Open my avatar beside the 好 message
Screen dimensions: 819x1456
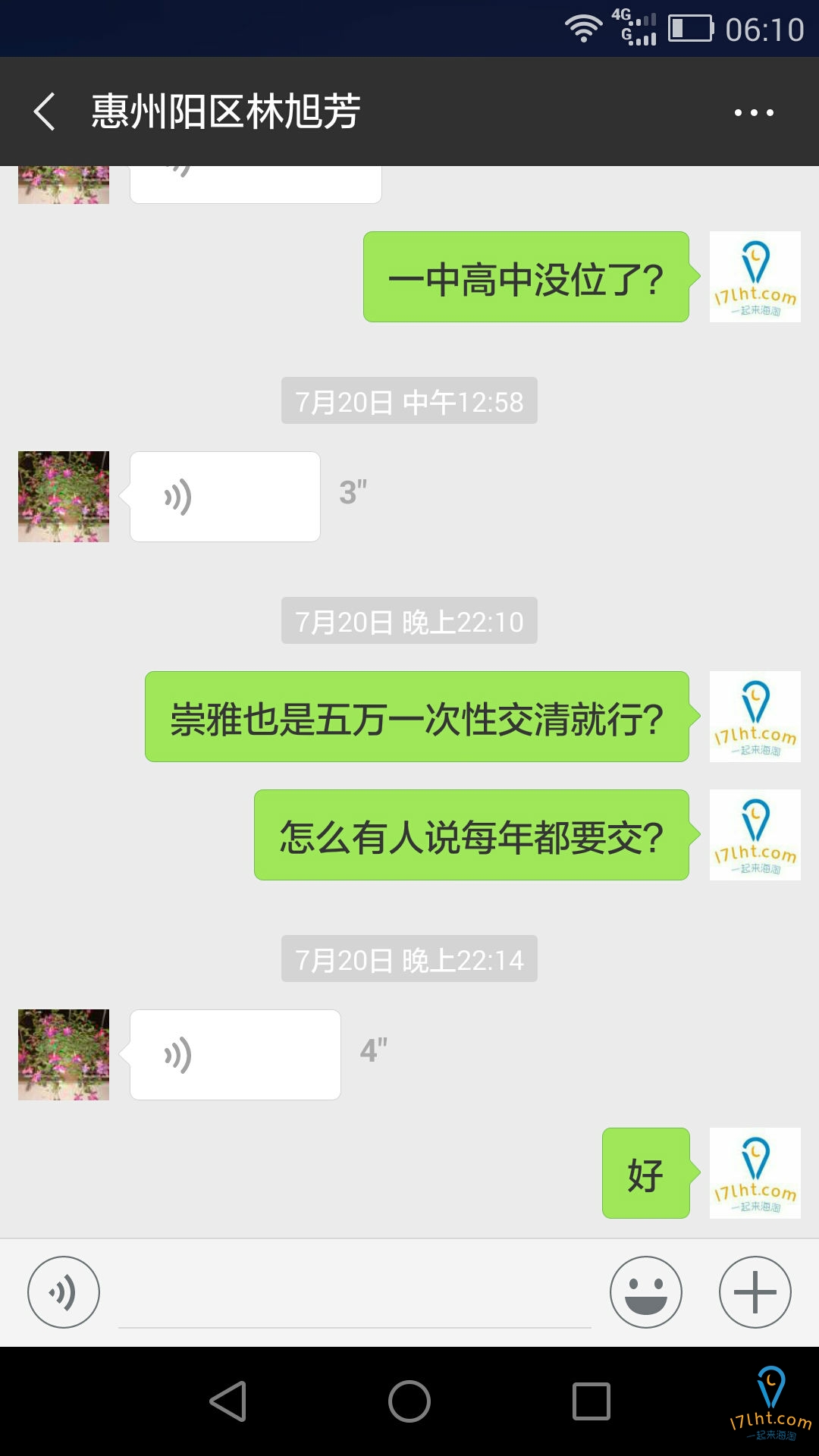(x=755, y=1173)
